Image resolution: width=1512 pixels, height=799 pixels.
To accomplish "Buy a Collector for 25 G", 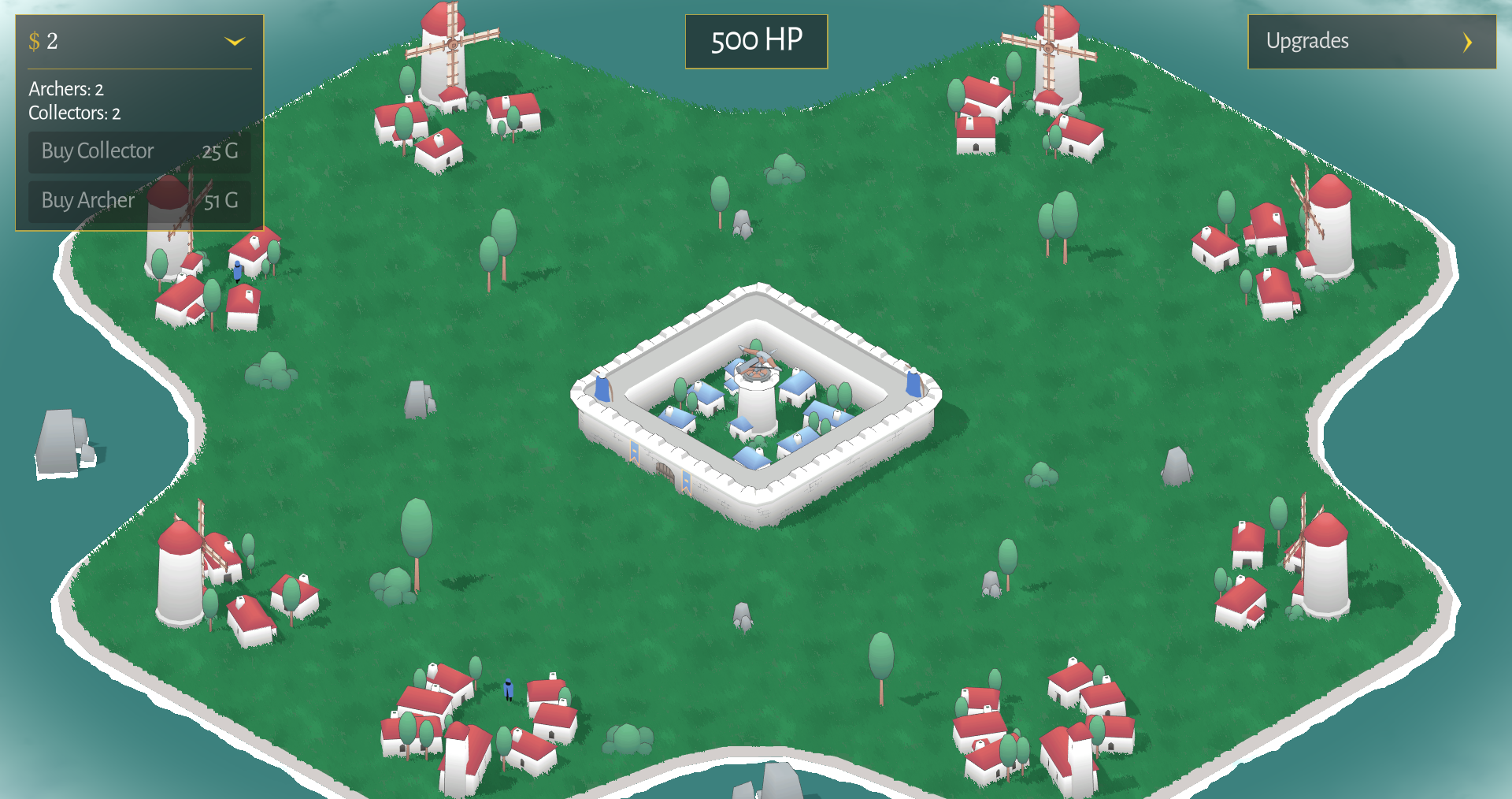I will pos(139,151).
